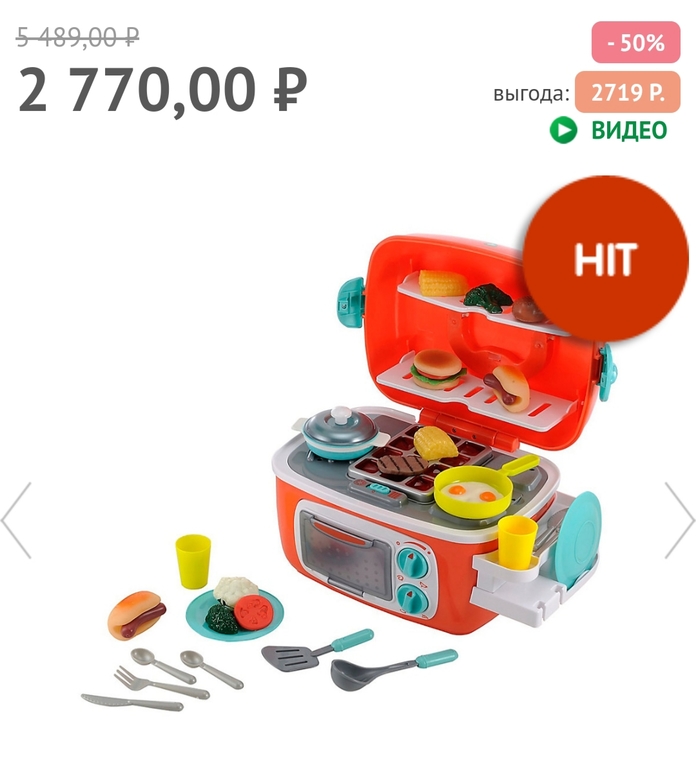Viewport: 696px width, 770px height.
Task: Play the product video via ВИДЕО
Action: [609, 130]
